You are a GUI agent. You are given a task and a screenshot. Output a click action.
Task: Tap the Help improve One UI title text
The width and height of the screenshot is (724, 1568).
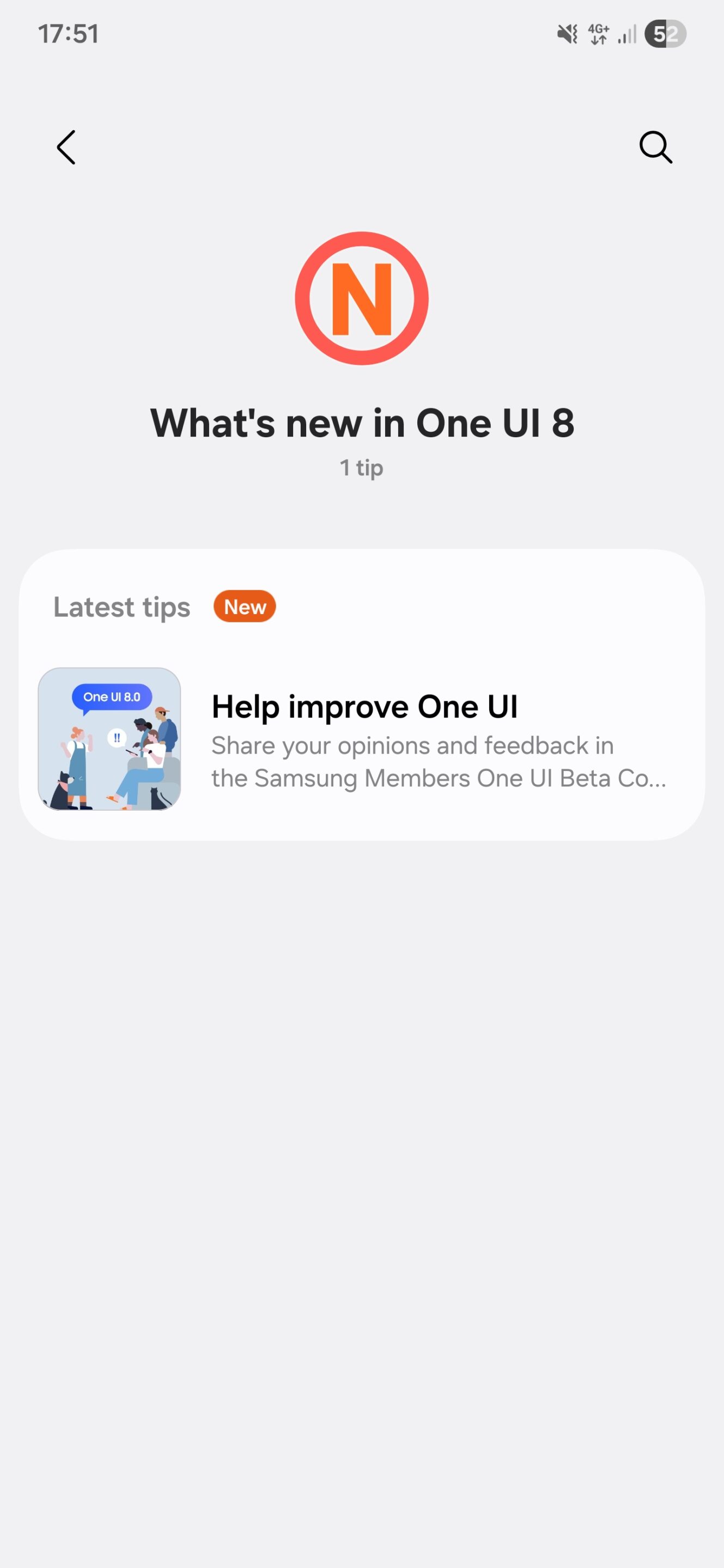(364, 706)
